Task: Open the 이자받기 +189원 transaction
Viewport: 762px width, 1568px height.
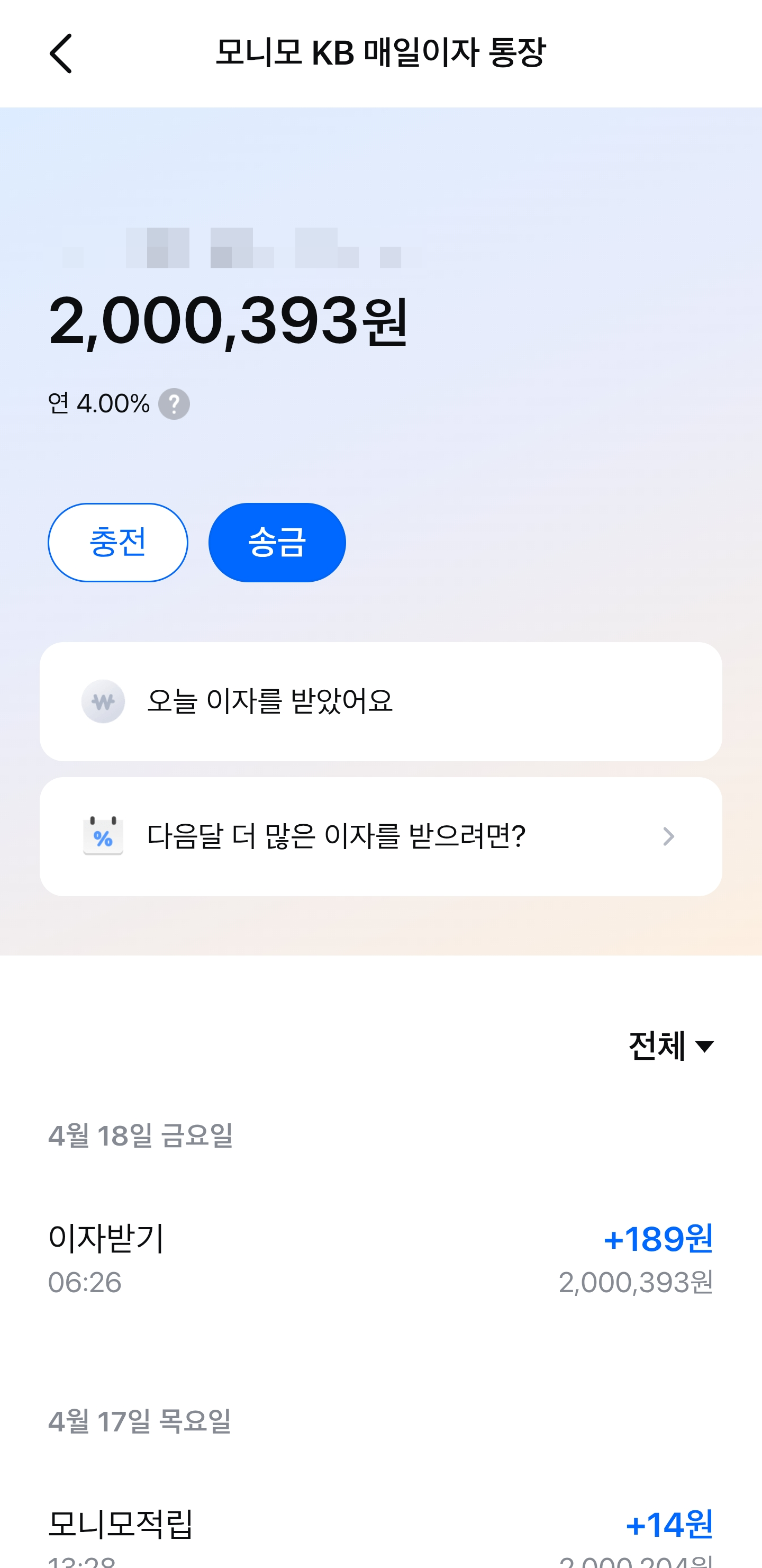Action: (x=381, y=1260)
